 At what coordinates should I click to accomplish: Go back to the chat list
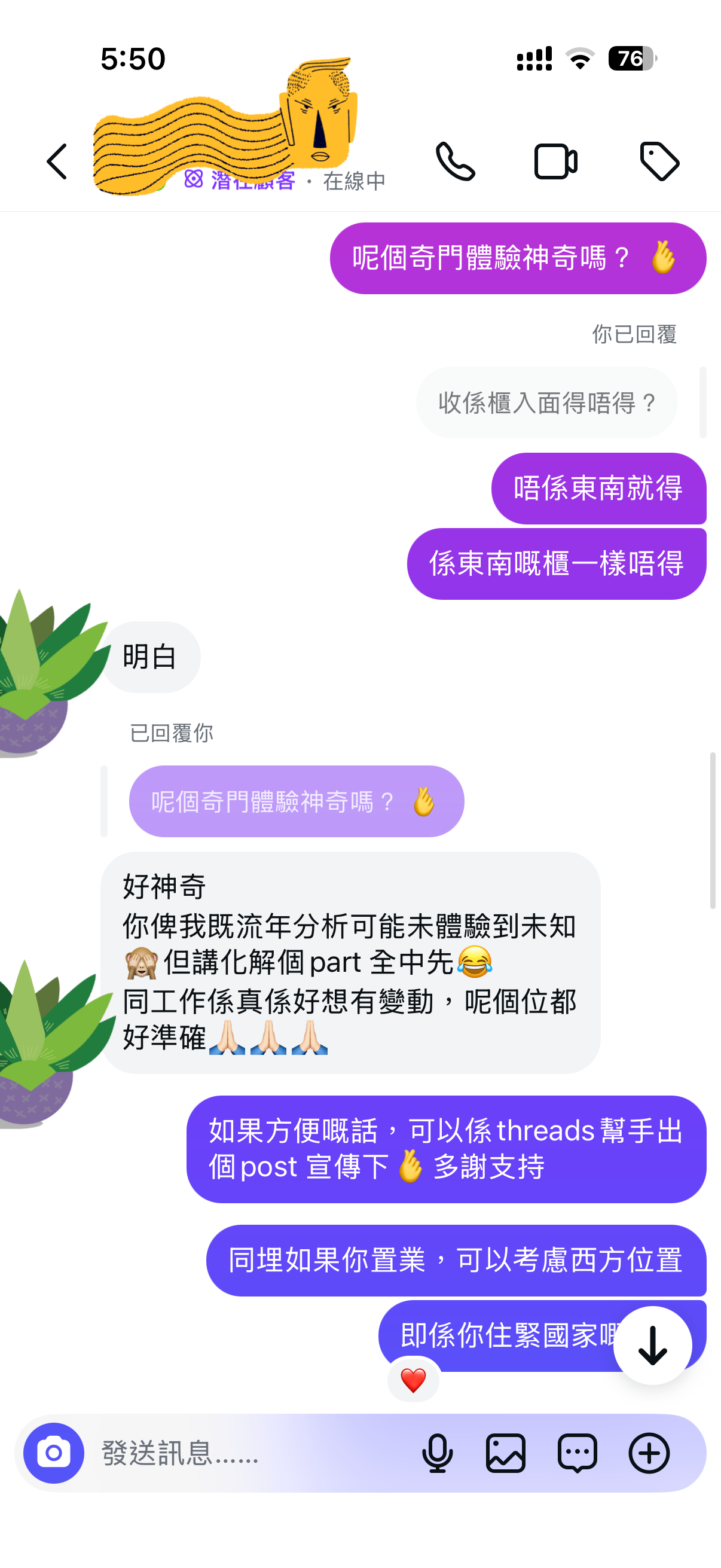coord(57,162)
